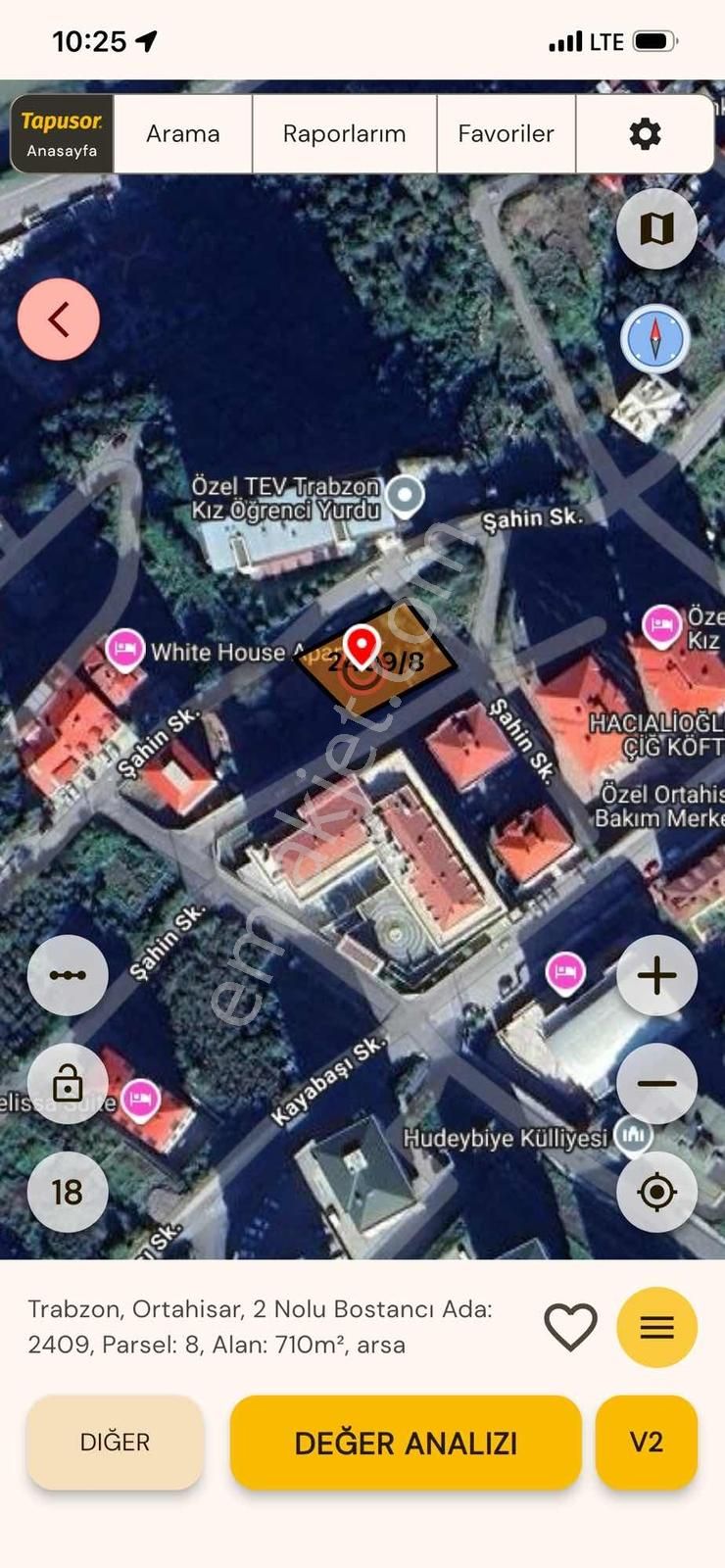This screenshot has width=725, height=1568.
Task: Toggle the map lock button
Action: [68, 1084]
